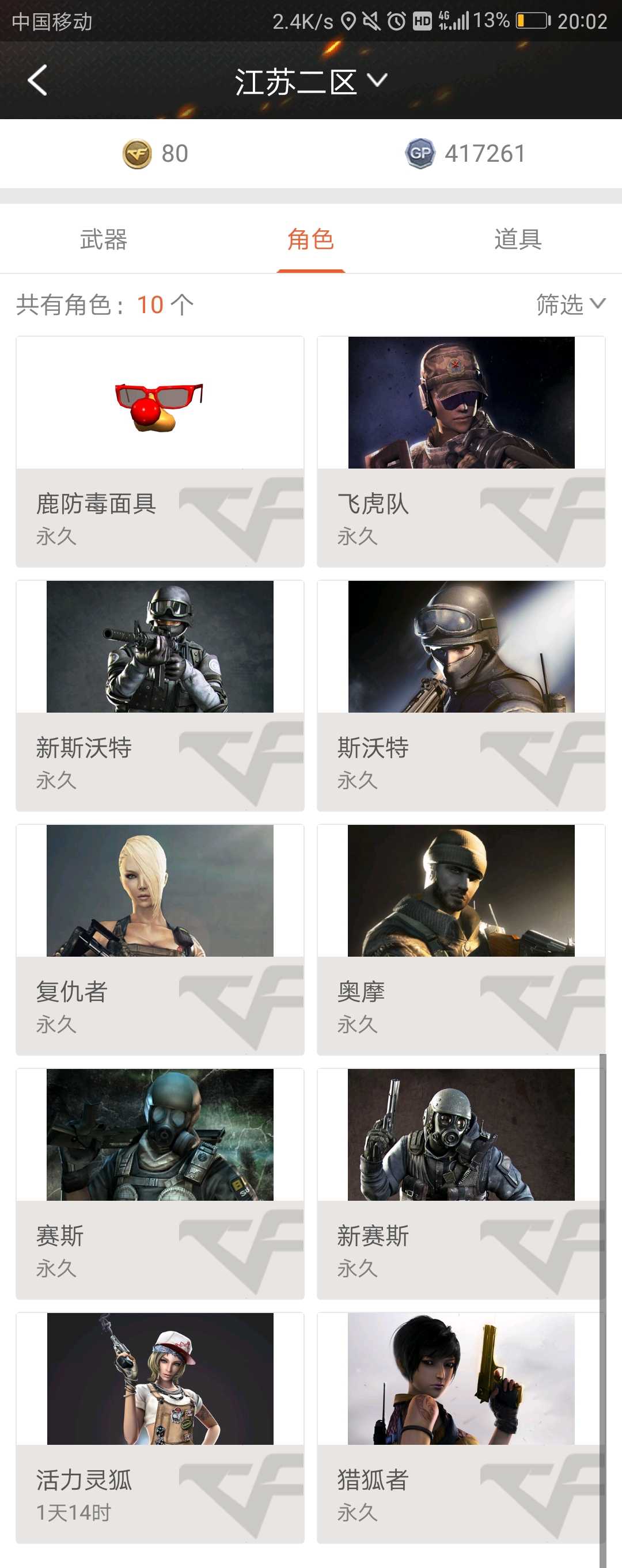Select the 复仇者 character card
622x1568 pixels.
tap(160, 939)
